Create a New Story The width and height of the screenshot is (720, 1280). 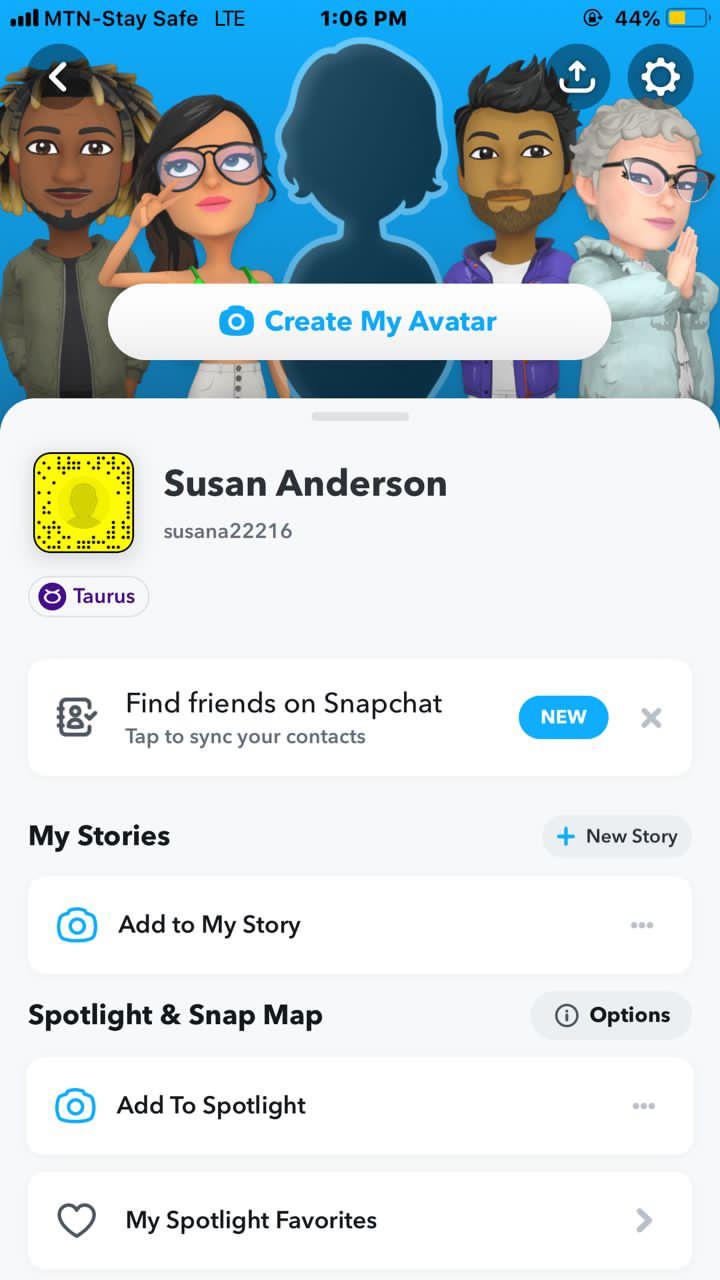617,836
